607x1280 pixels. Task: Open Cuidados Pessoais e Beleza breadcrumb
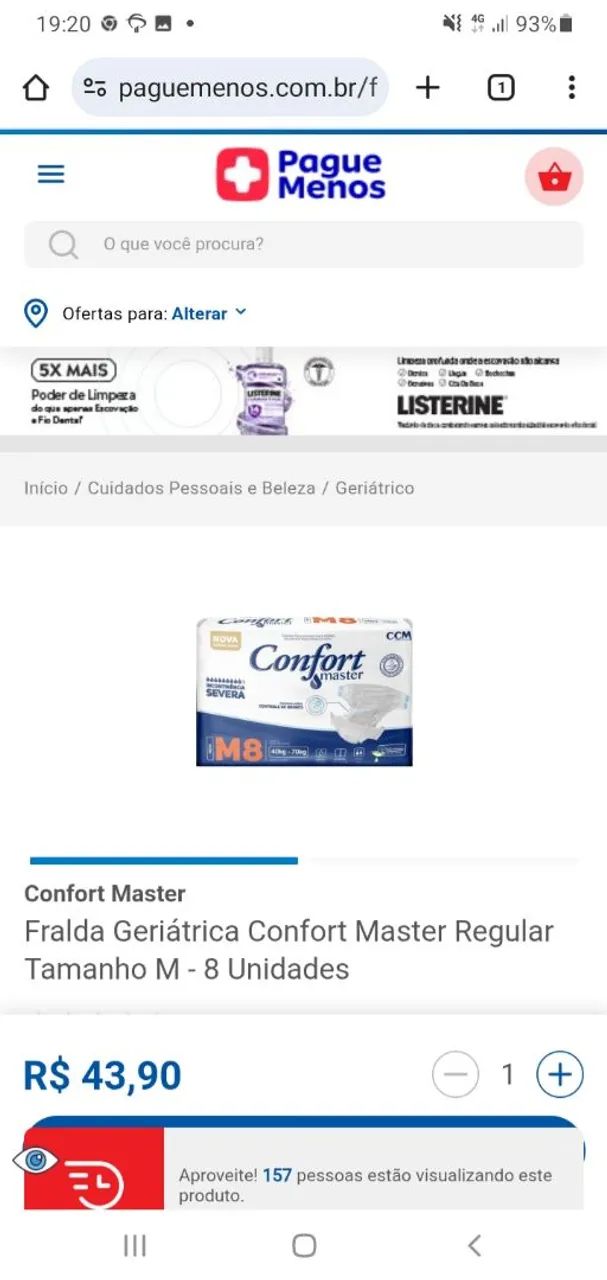pyautogui.click(x=201, y=488)
